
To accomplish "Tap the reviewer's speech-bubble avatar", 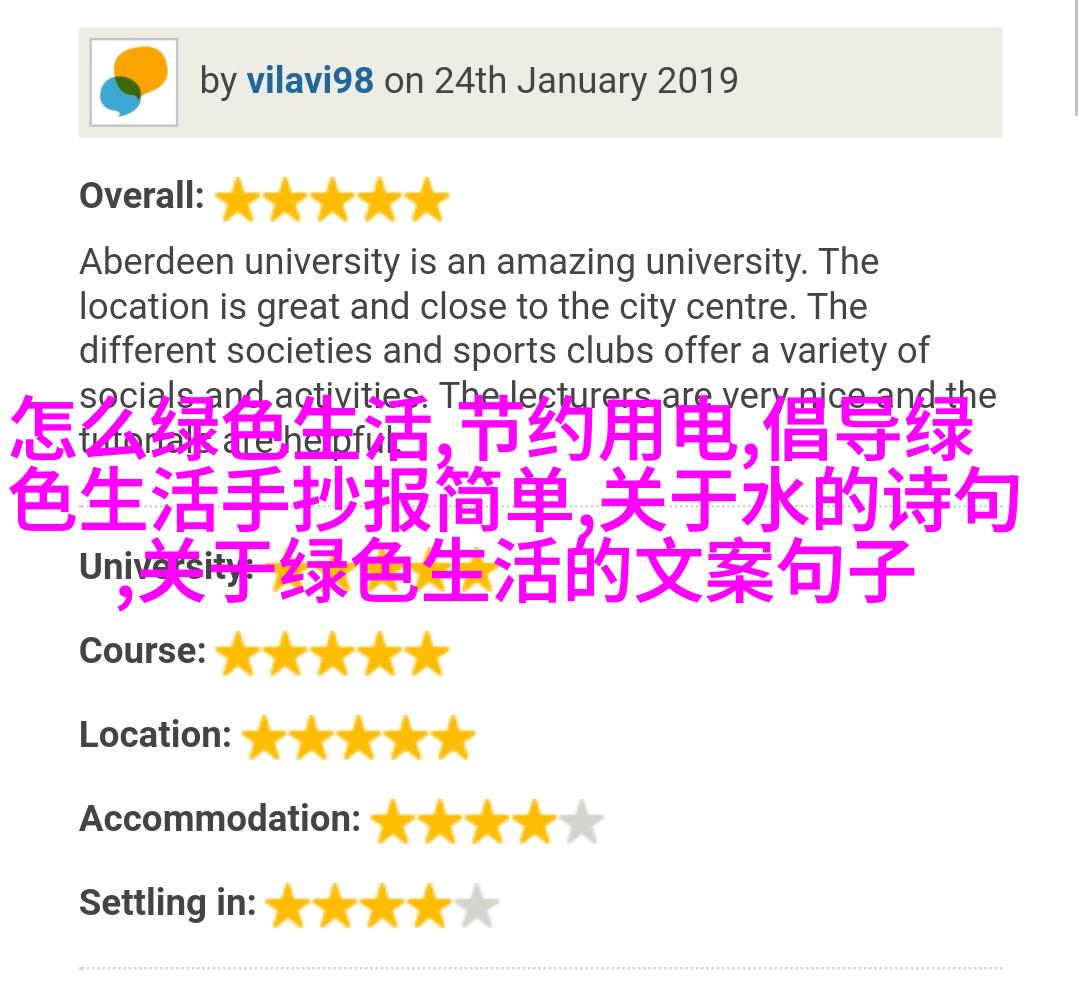I will pyautogui.click(x=134, y=82).
